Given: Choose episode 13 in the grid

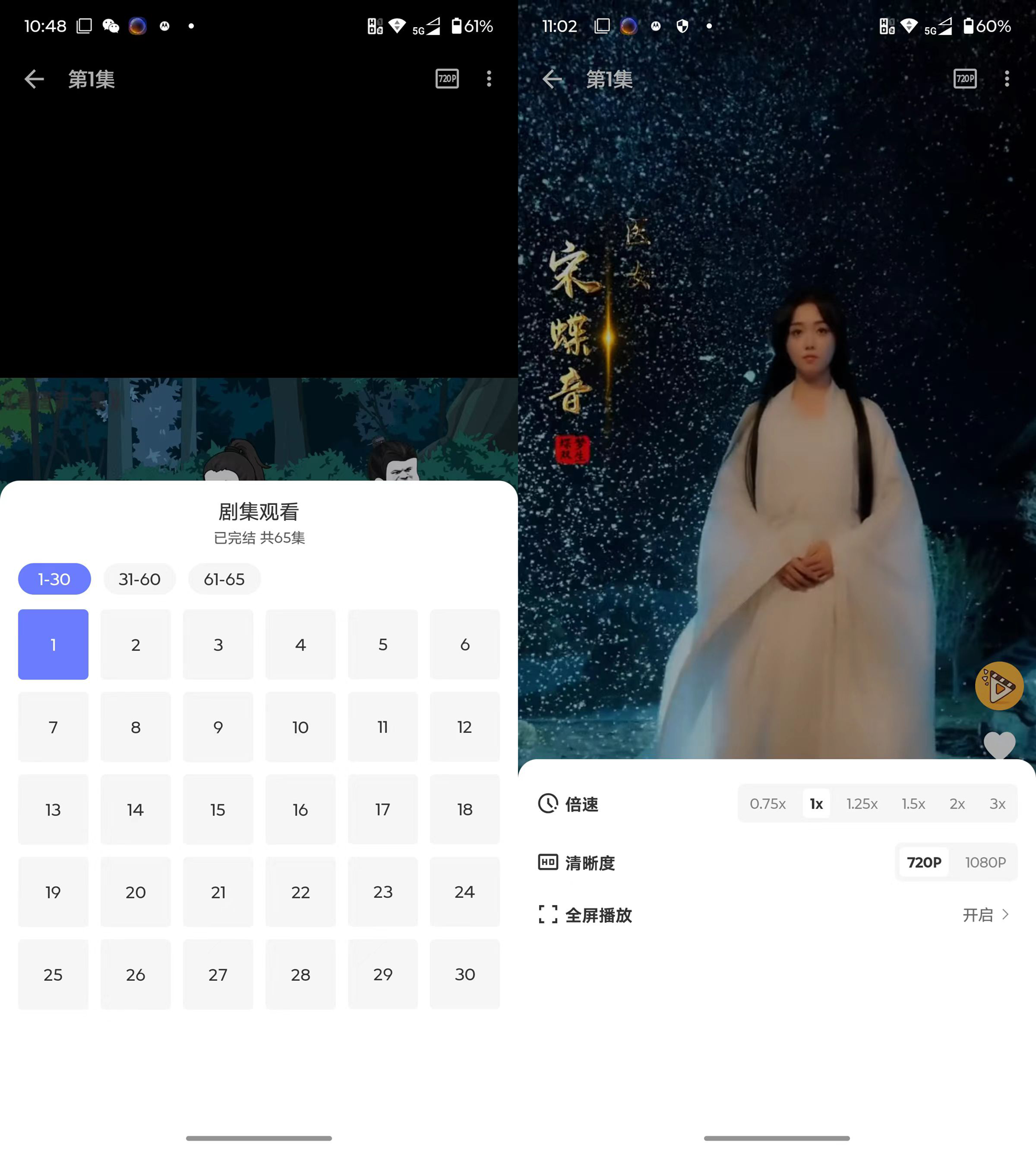Looking at the screenshot, I should pos(53,810).
